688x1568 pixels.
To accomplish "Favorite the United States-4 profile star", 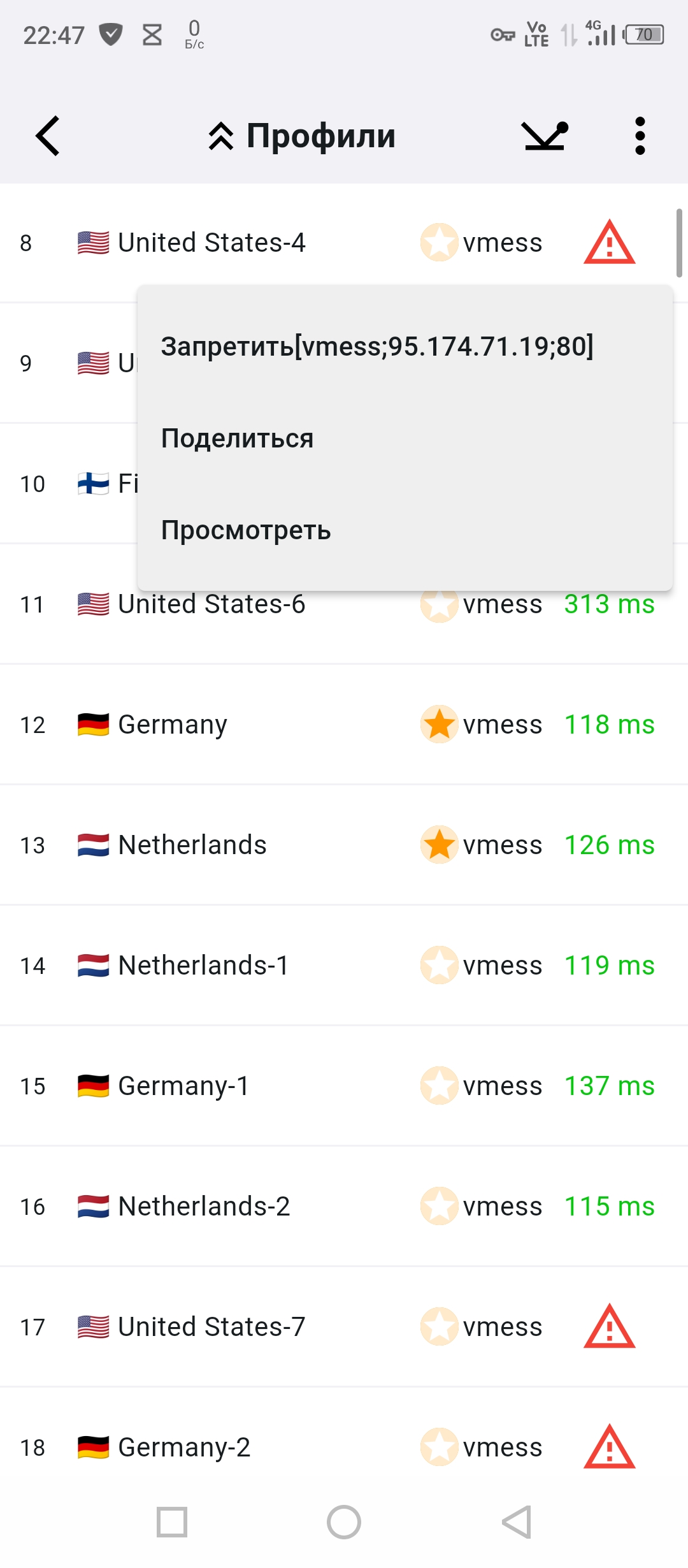I will (x=440, y=243).
